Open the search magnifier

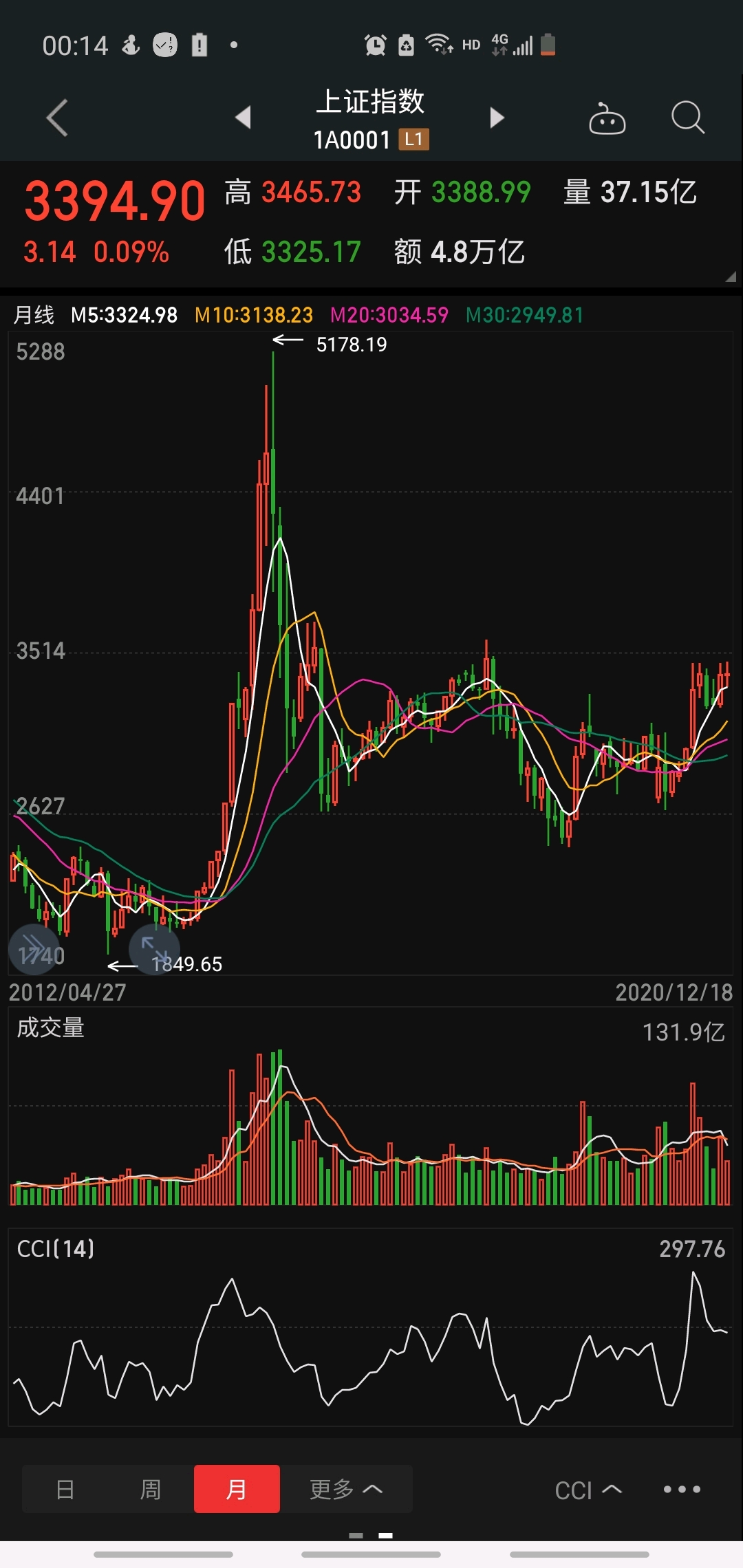(x=687, y=118)
